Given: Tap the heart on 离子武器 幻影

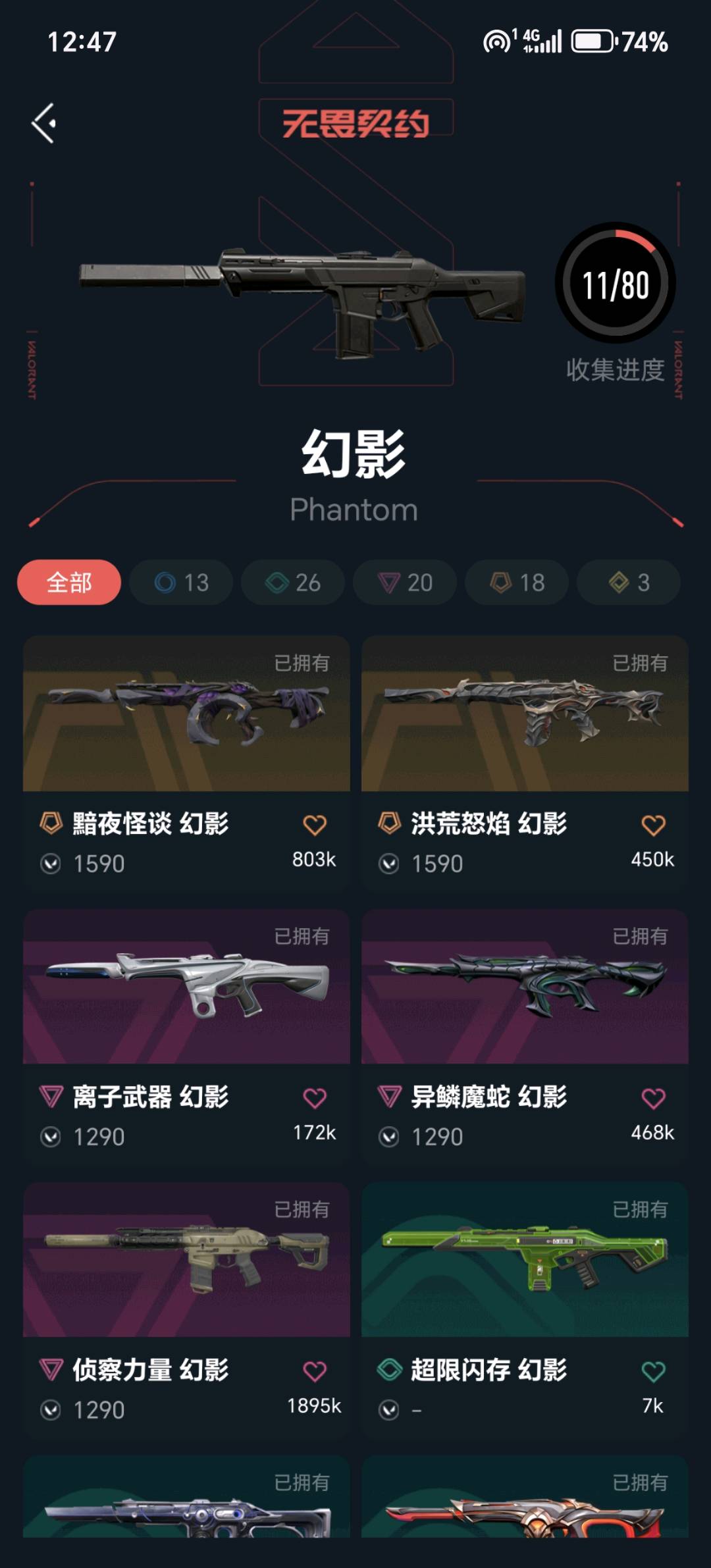Looking at the screenshot, I should pos(315,1098).
